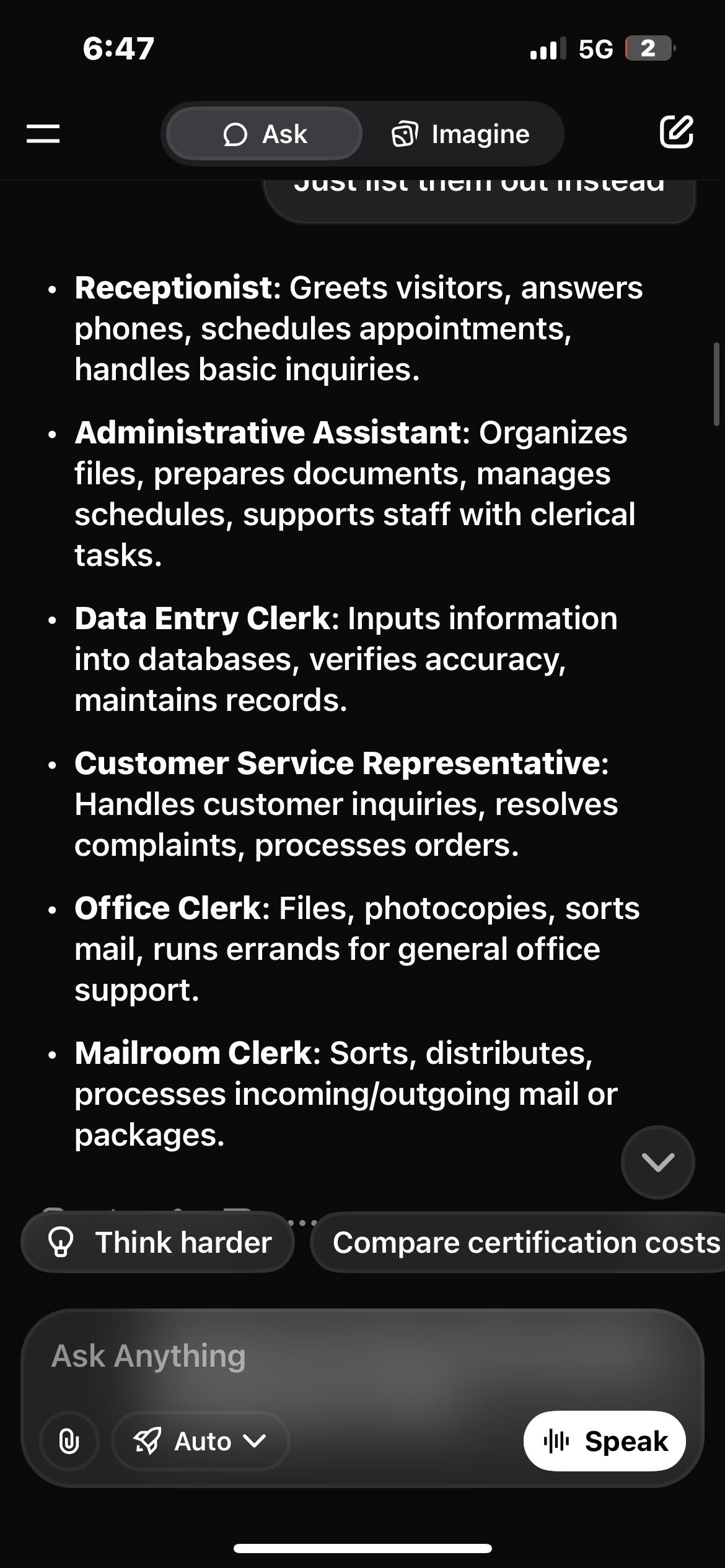Switch to the Imagine tab

pyautogui.click(x=461, y=134)
